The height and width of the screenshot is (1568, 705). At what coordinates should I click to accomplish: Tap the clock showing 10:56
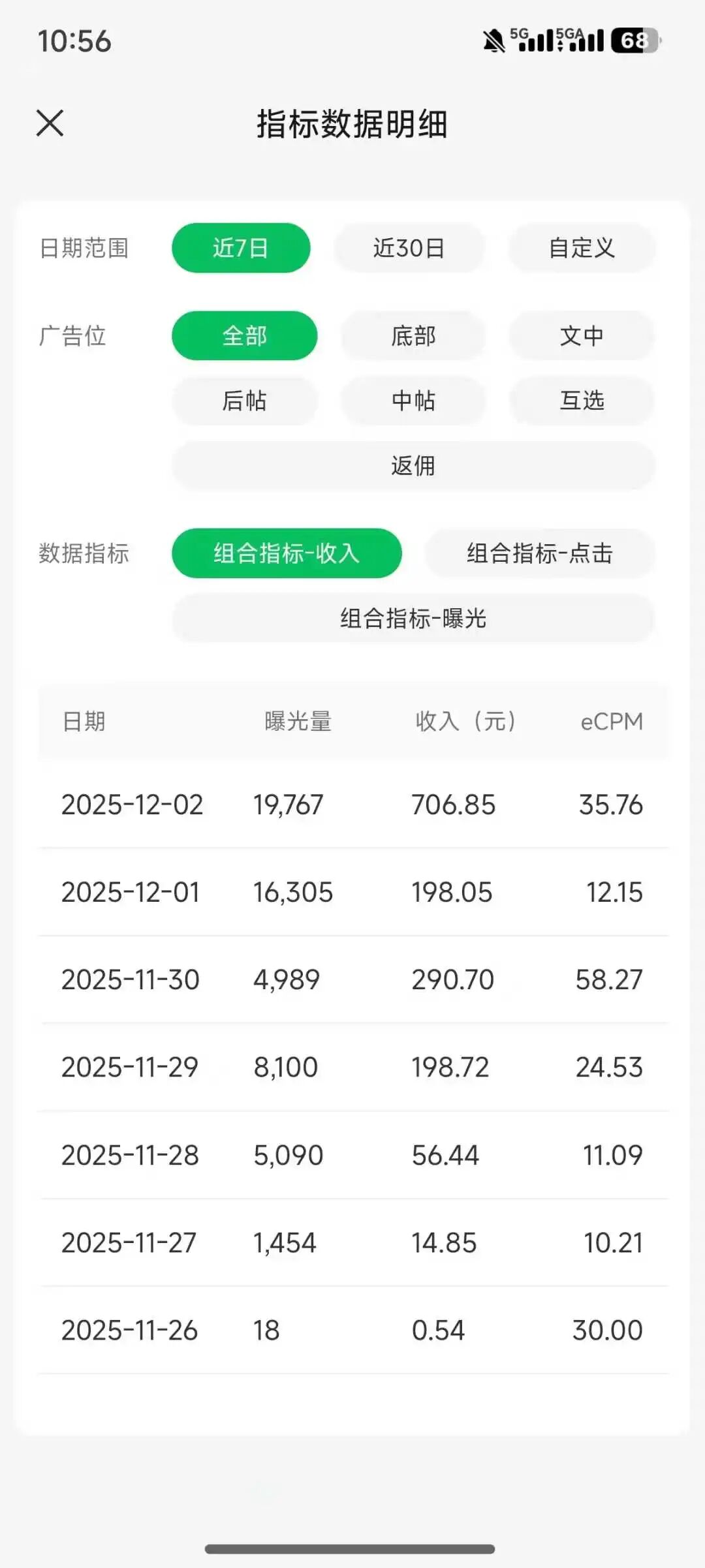[x=74, y=42]
